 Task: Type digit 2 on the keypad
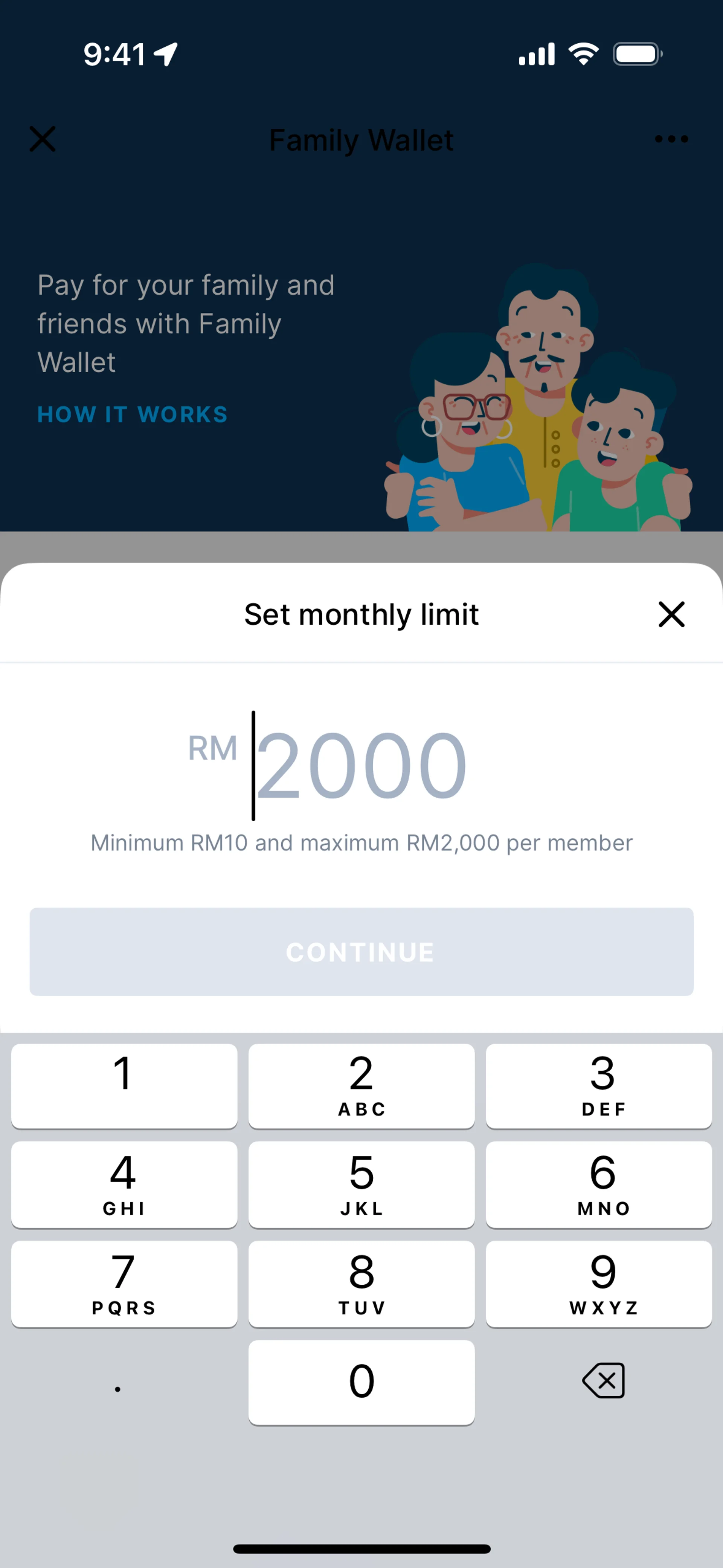[x=361, y=1085]
